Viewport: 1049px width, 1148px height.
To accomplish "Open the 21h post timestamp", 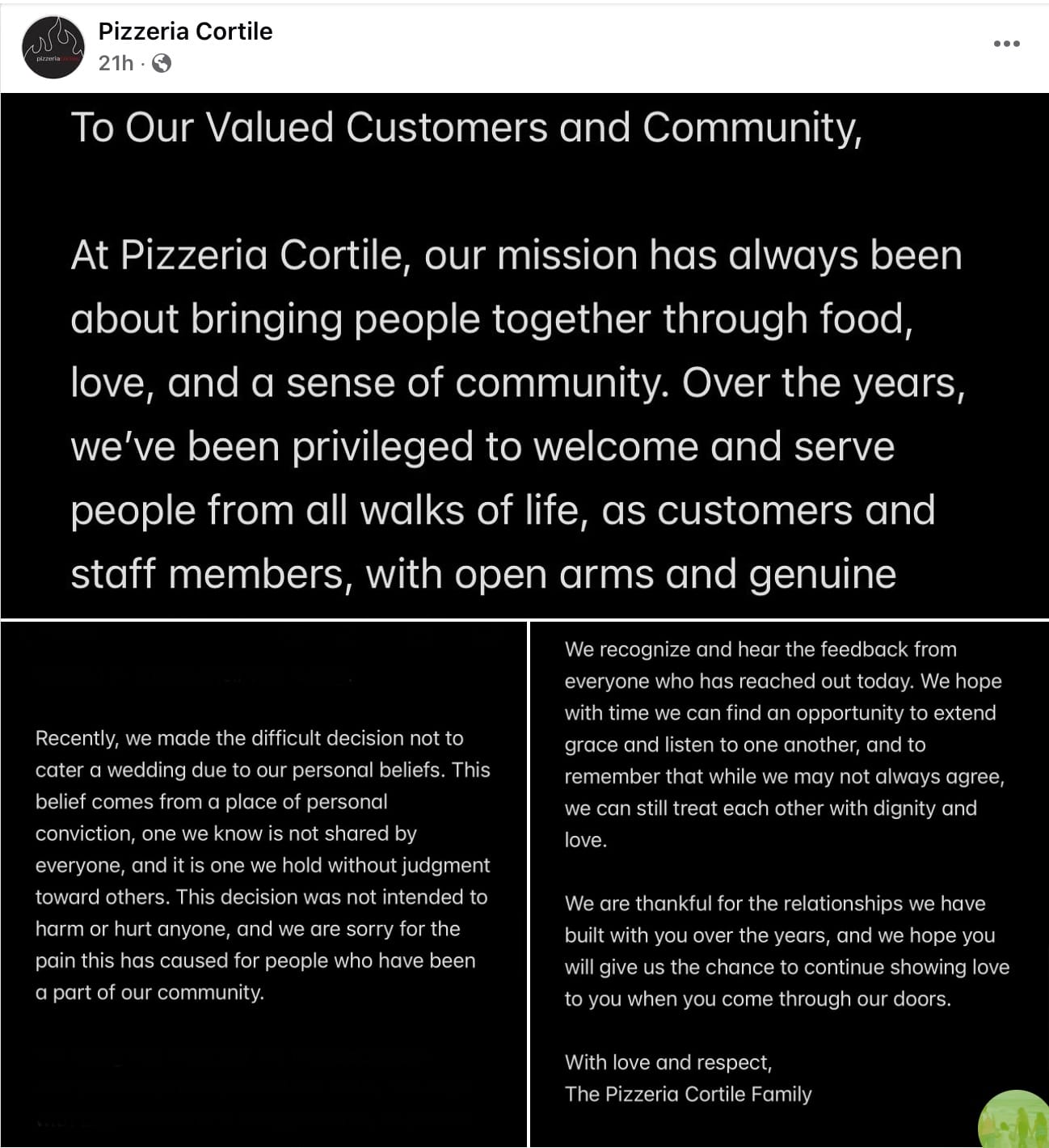I will (115, 63).
